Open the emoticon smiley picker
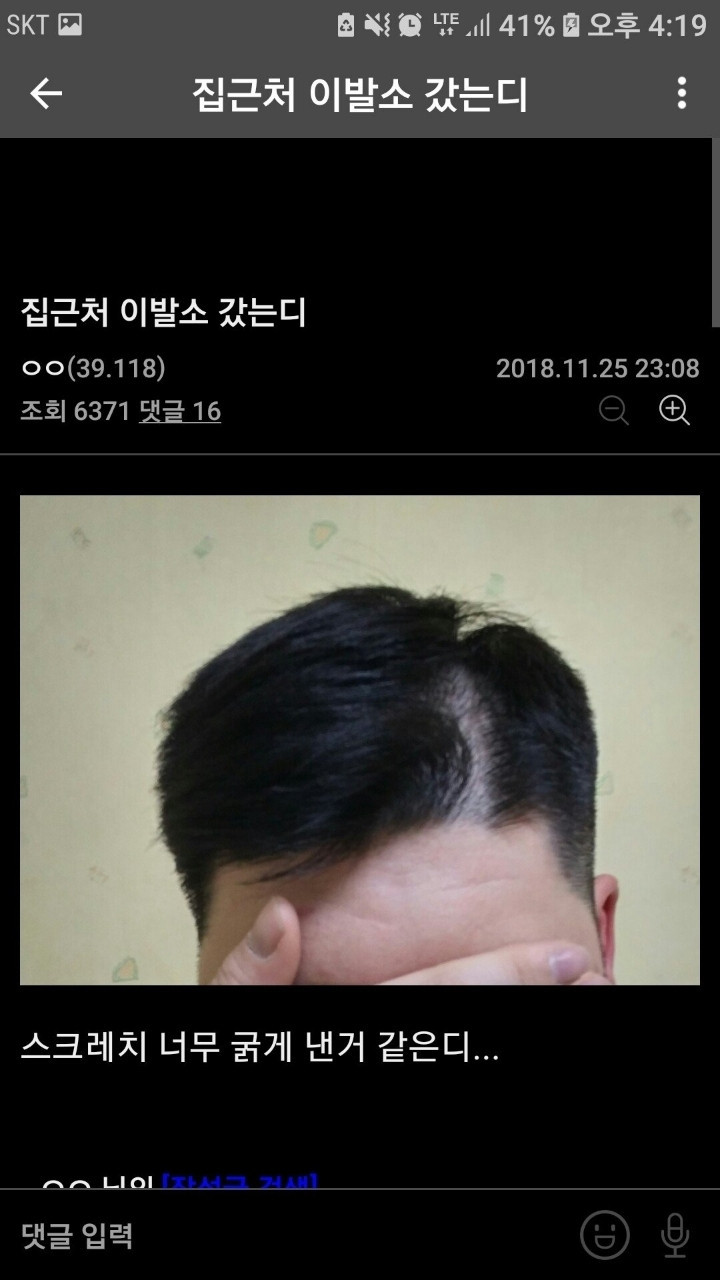 (604, 1236)
